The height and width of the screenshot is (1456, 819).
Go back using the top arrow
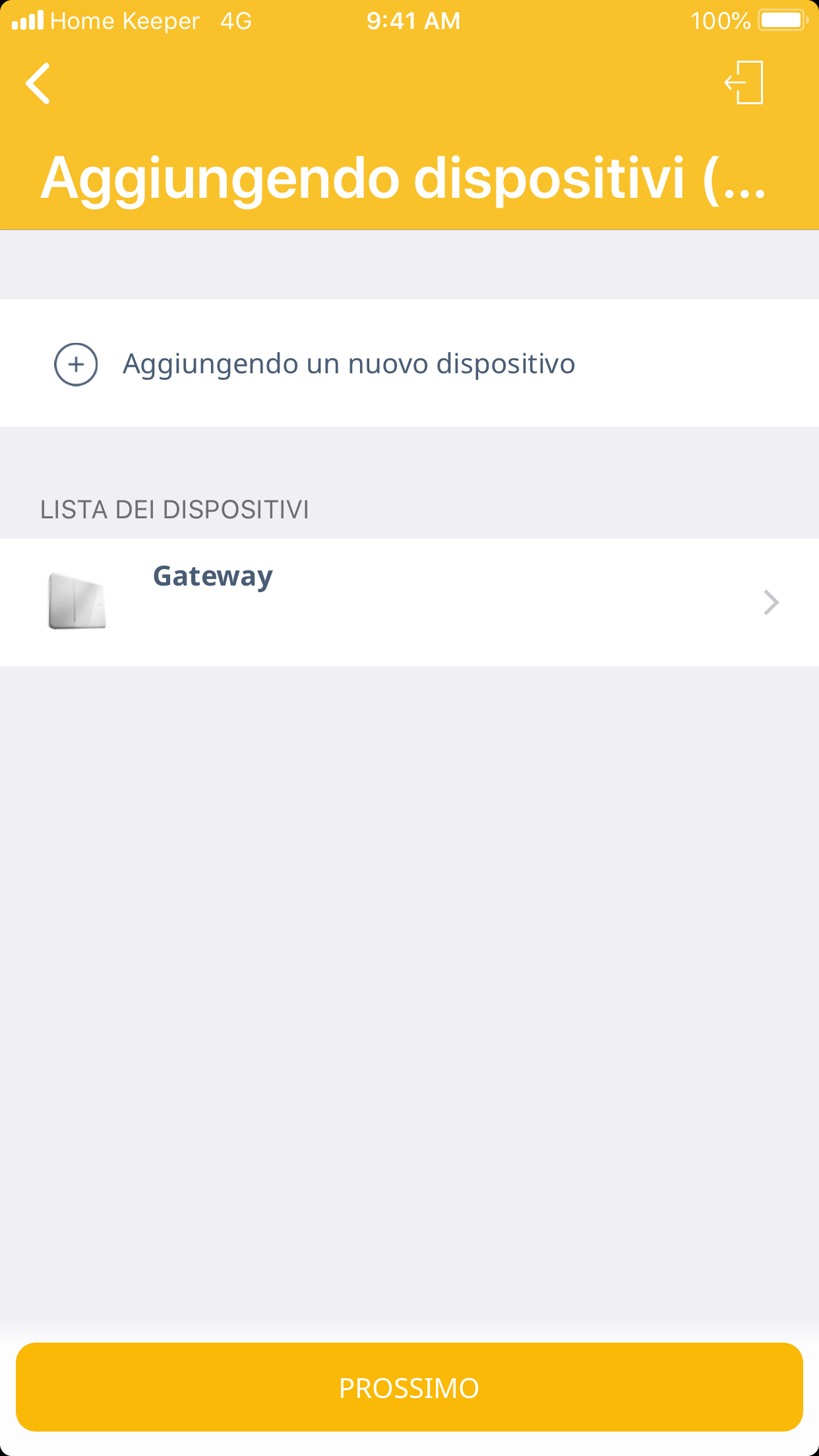(38, 84)
